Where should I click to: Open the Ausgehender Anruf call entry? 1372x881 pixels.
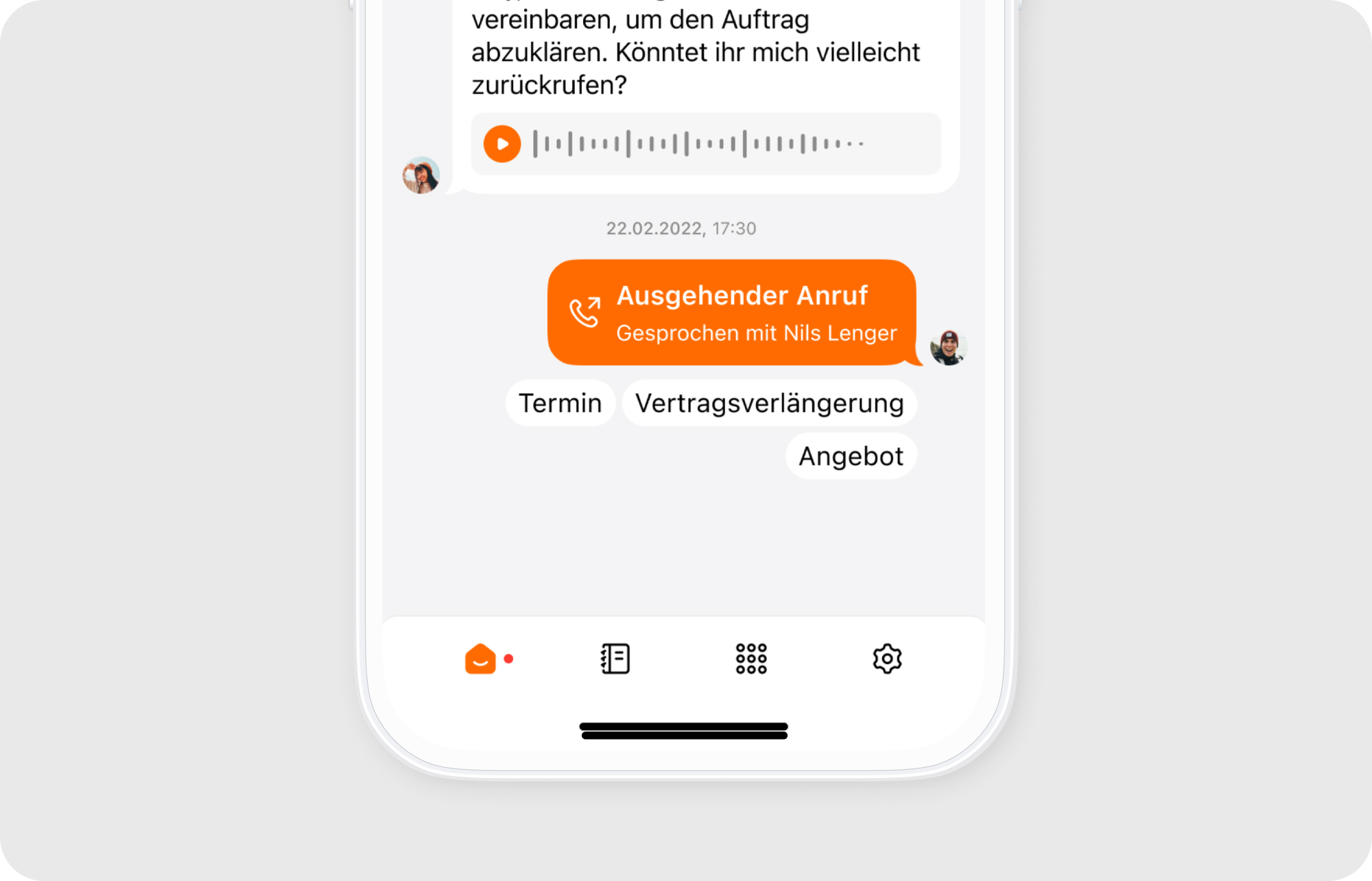pyautogui.click(x=732, y=312)
